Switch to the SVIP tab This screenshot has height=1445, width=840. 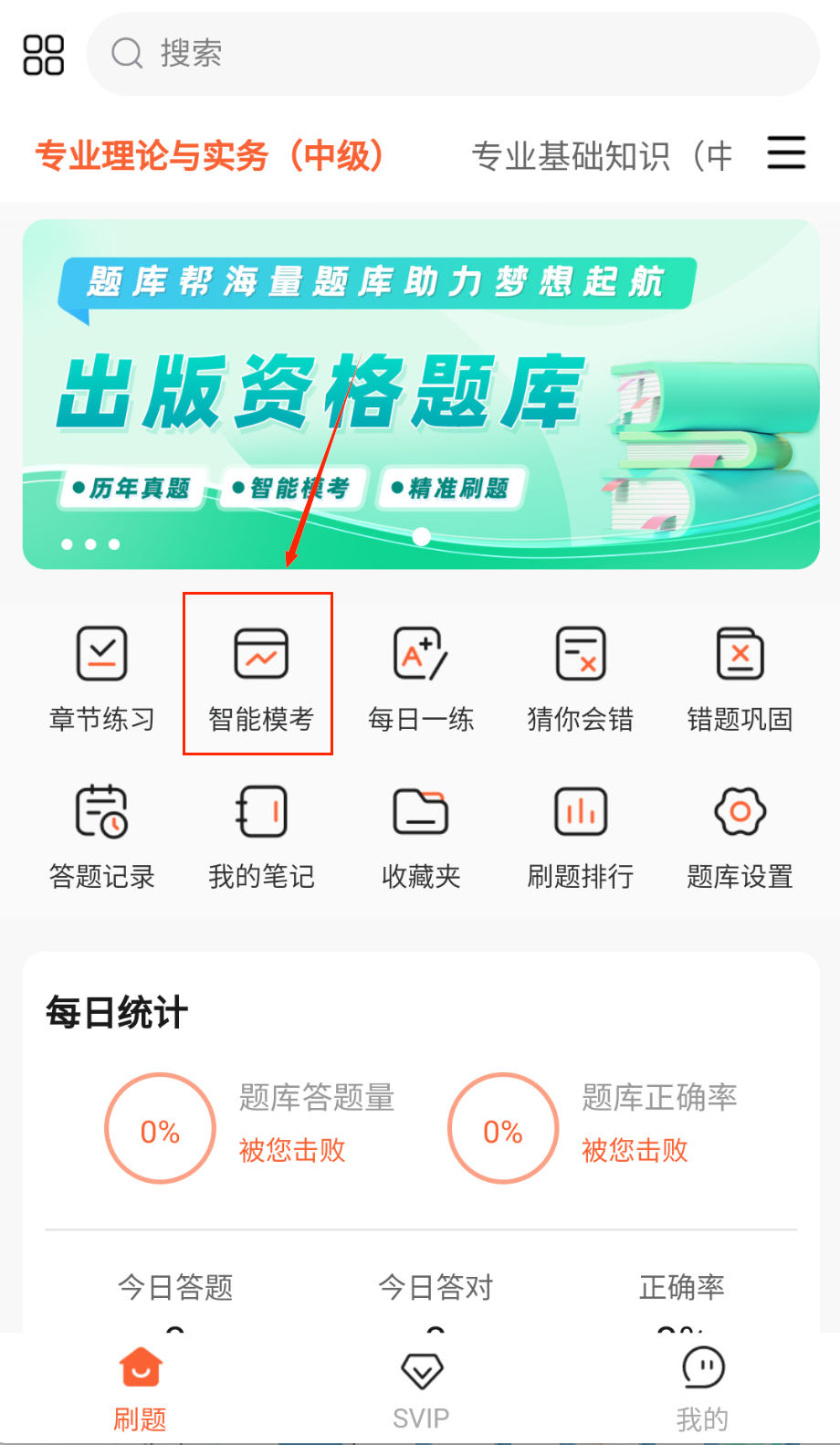click(421, 1389)
